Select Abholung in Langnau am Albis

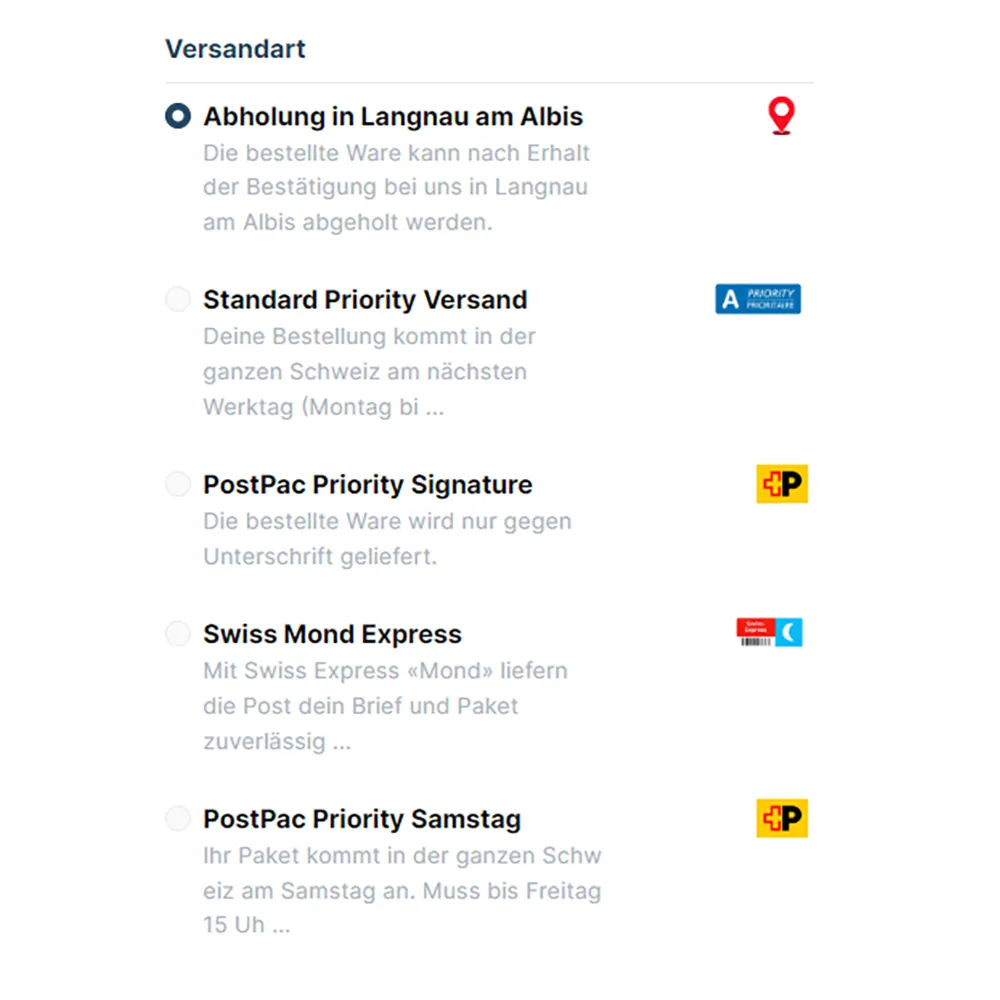178,116
